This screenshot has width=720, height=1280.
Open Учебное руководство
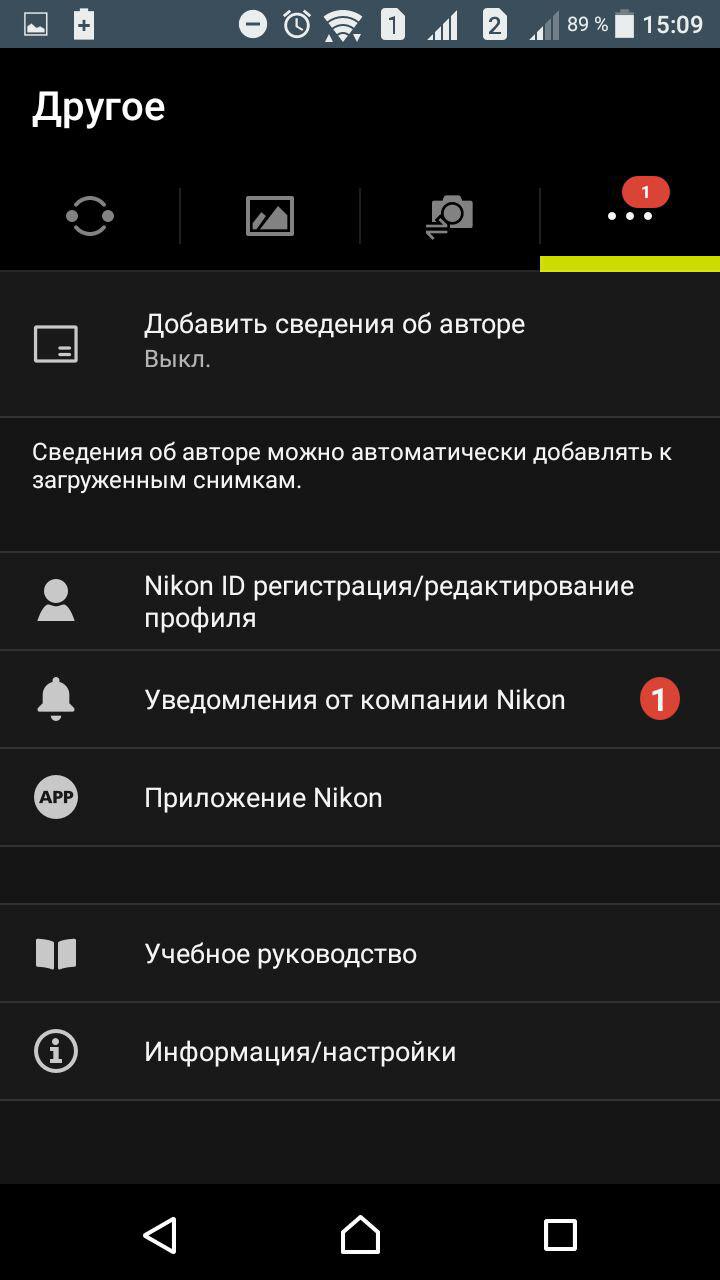point(360,953)
